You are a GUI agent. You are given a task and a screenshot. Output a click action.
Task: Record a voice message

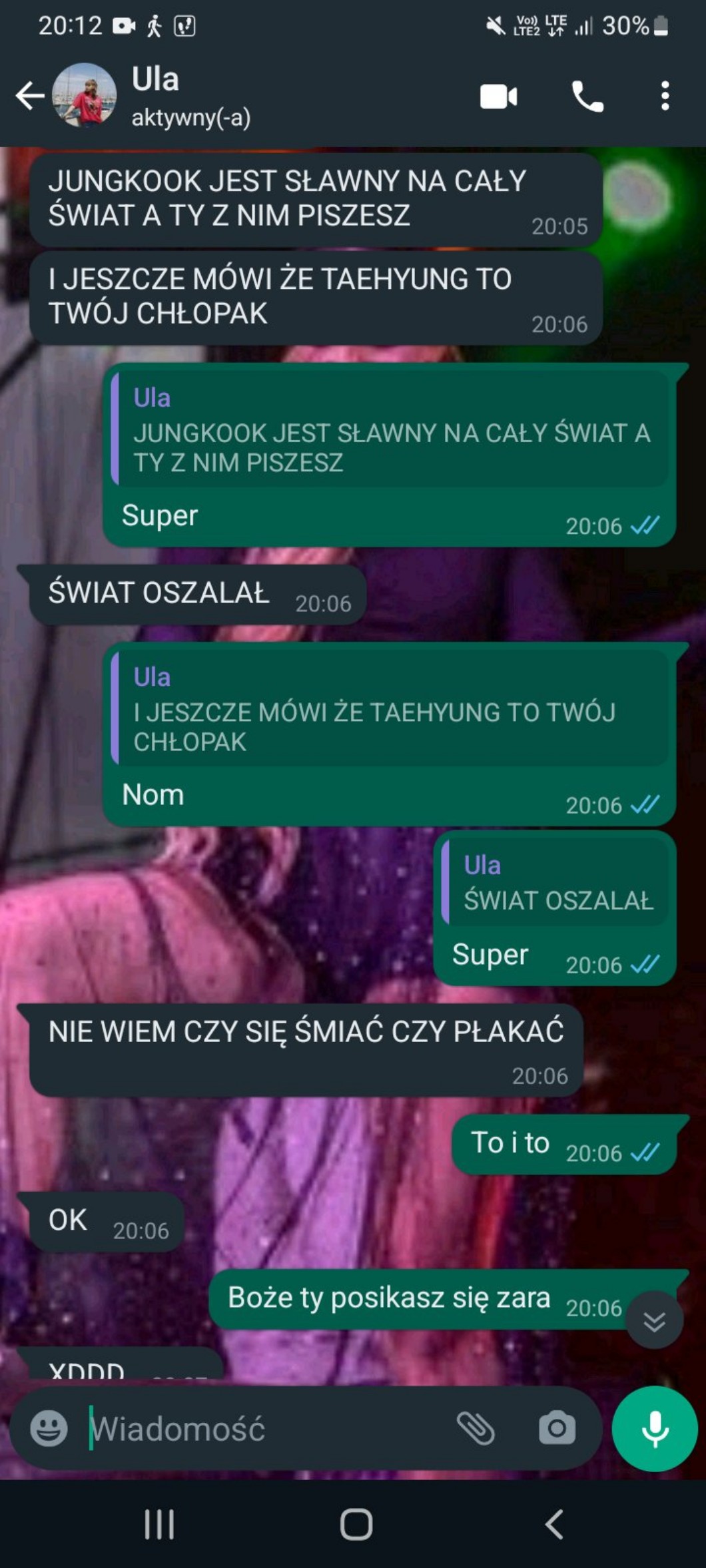tap(655, 1428)
